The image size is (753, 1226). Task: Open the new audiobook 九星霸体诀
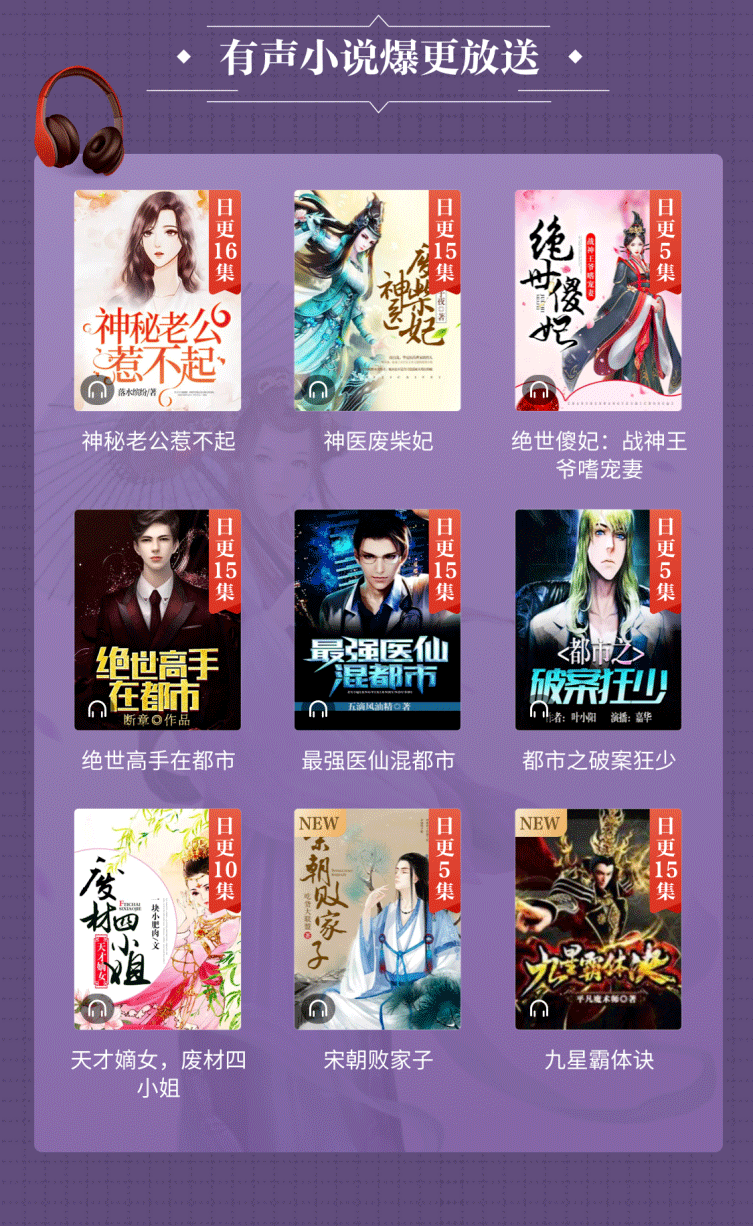click(598, 919)
